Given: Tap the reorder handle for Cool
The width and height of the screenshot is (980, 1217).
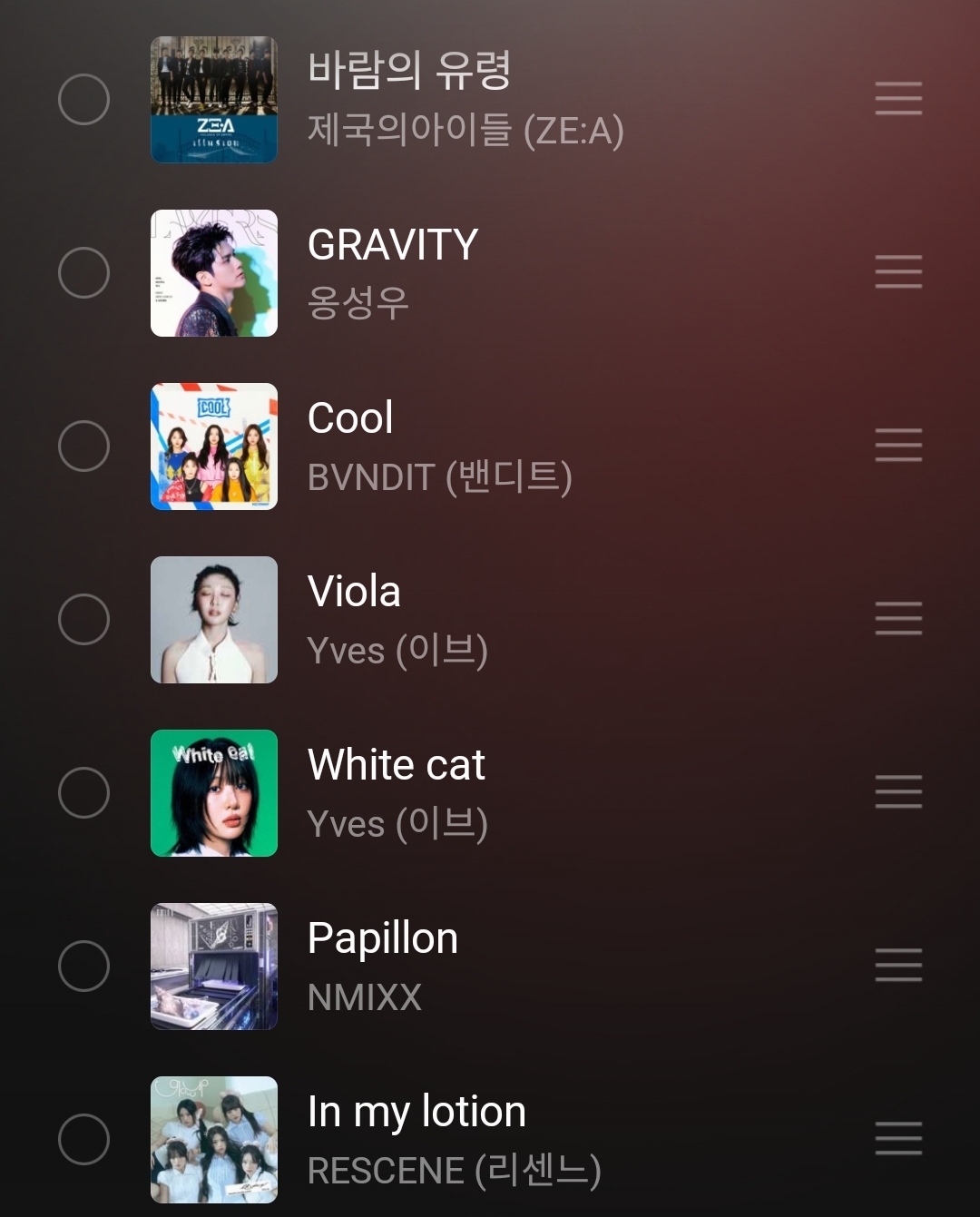Looking at the screenshot, I should pyautogui.click(x=898, y=446).
